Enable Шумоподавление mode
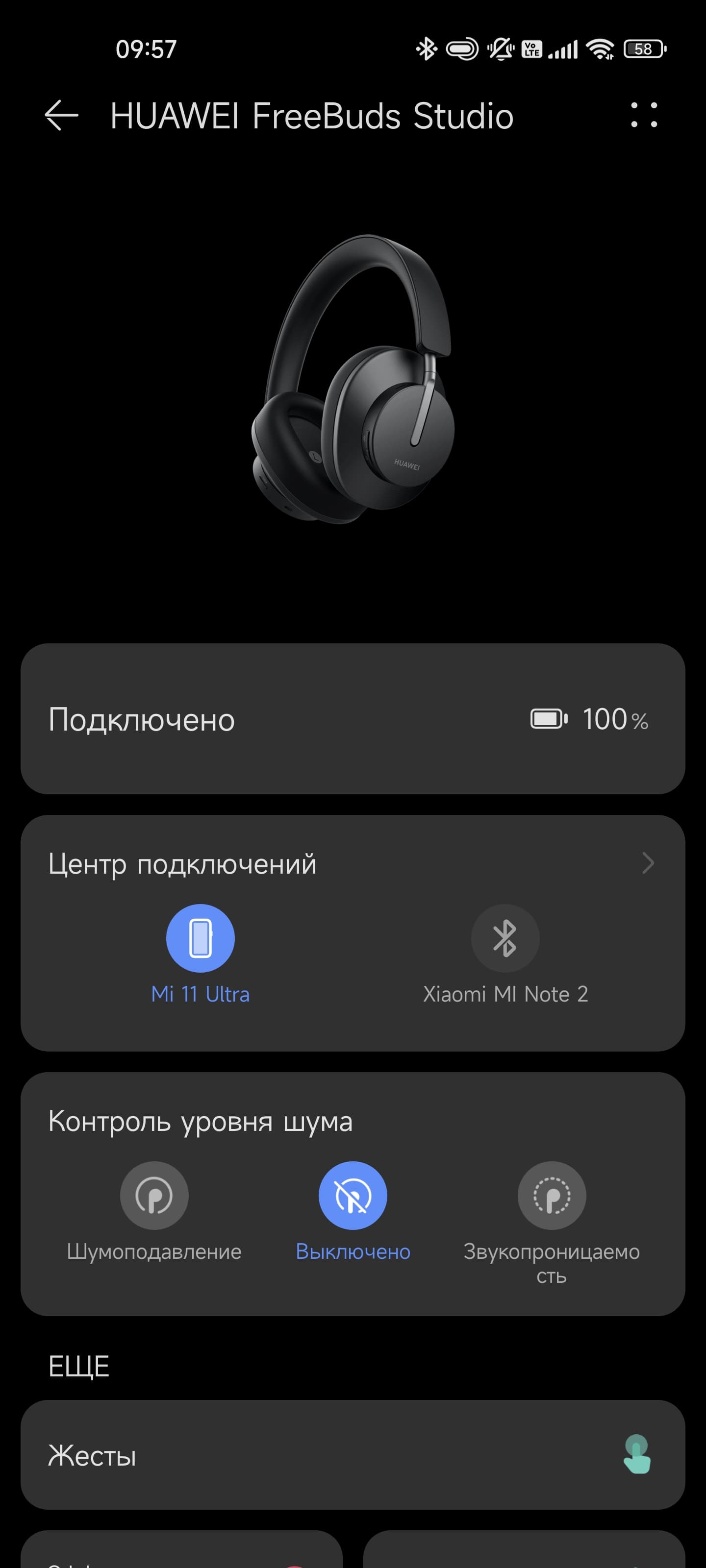The width and height of the screenshot is (706, 1568). [154, 1196]
